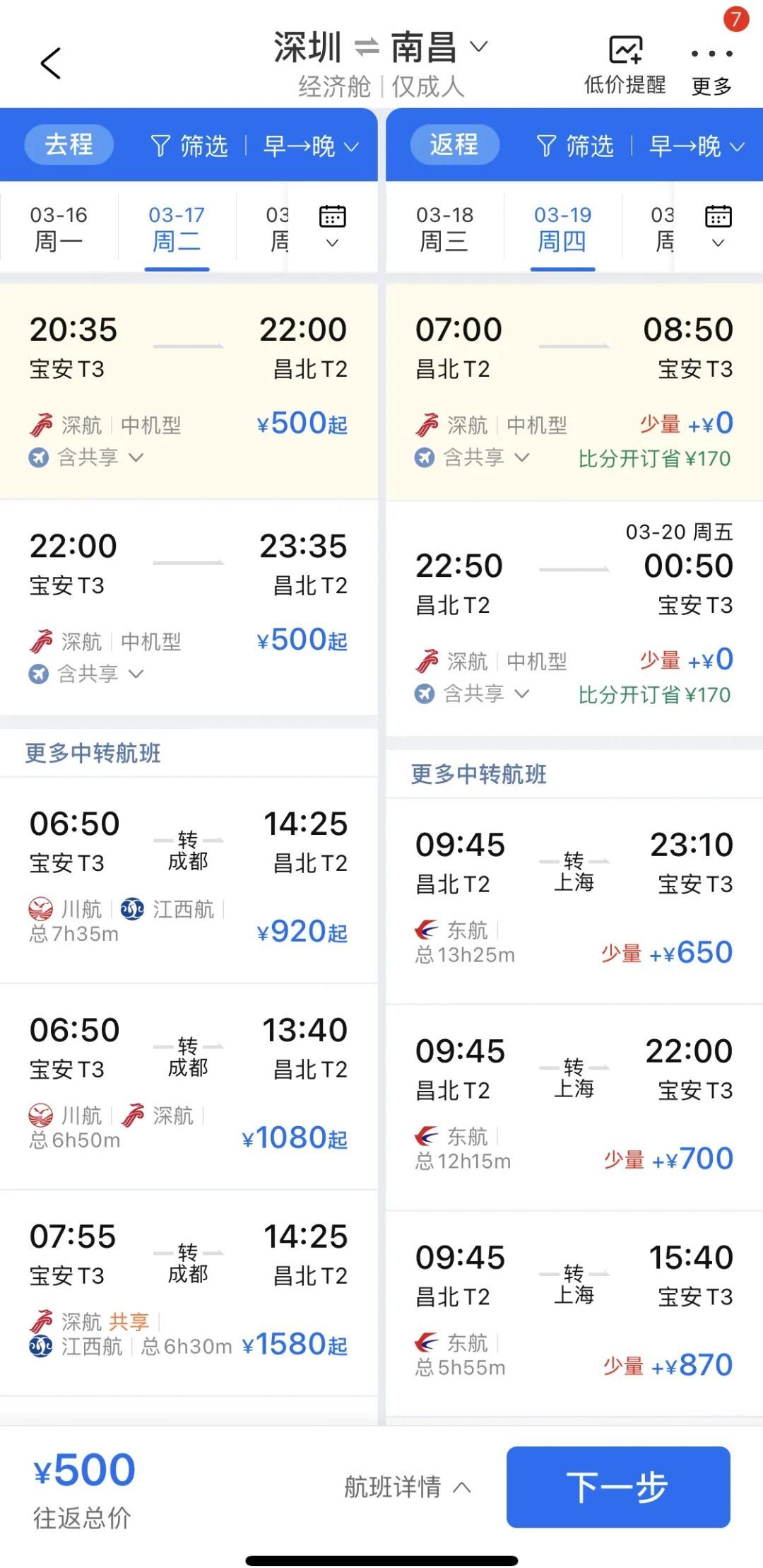Open 筛选 filter for 返程 flights
This screenshot has width=763, height=1568.
(575, 146)
